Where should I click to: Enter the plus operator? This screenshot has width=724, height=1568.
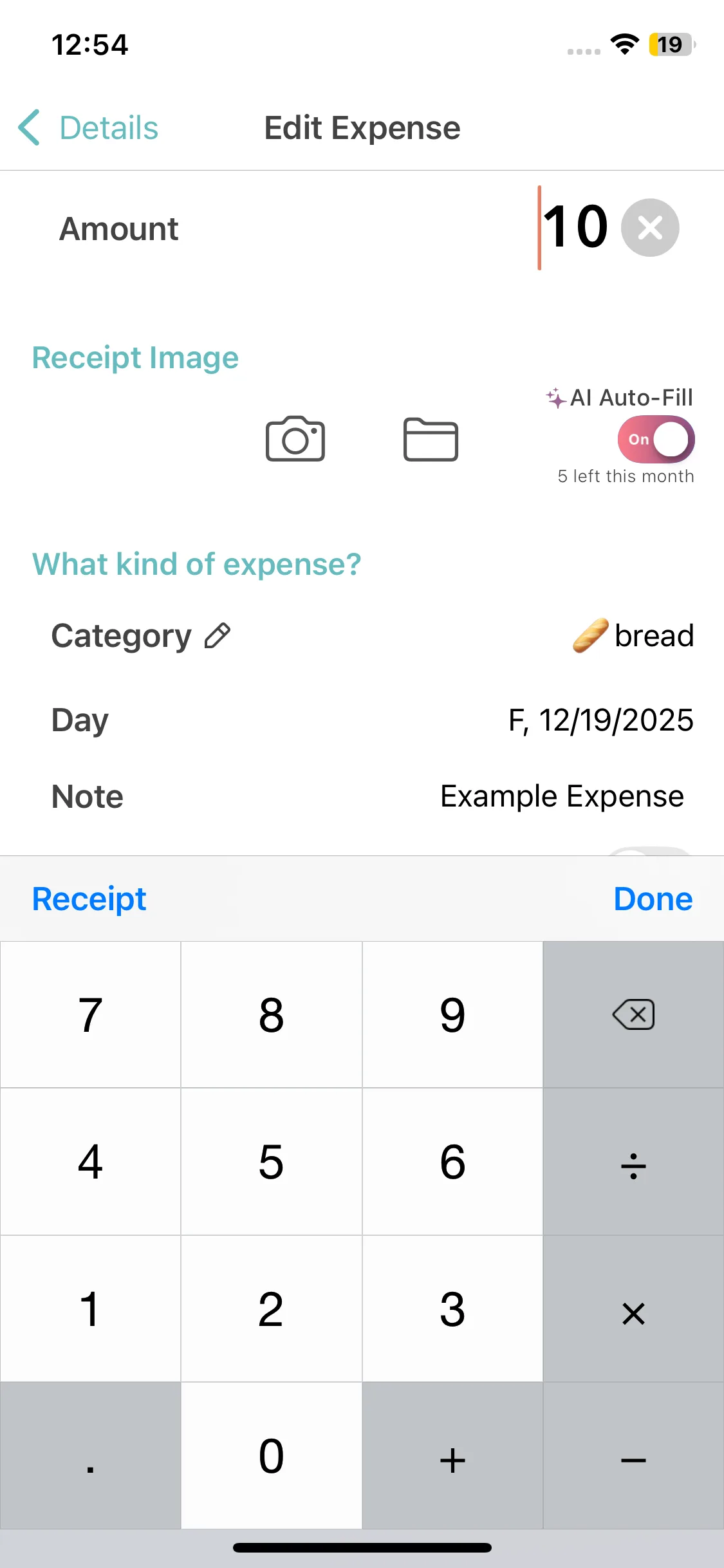pos(452,1457)
